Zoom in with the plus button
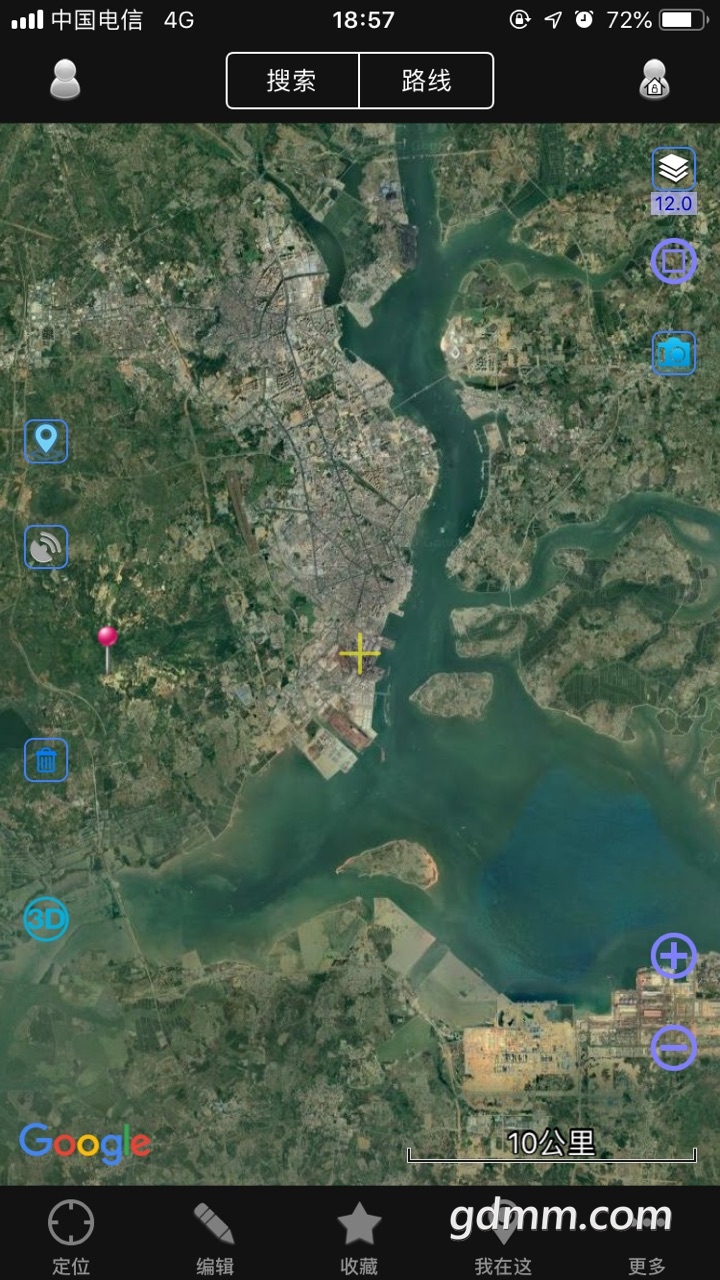This screenshot has height=1280, width=720. coord(674,957)
